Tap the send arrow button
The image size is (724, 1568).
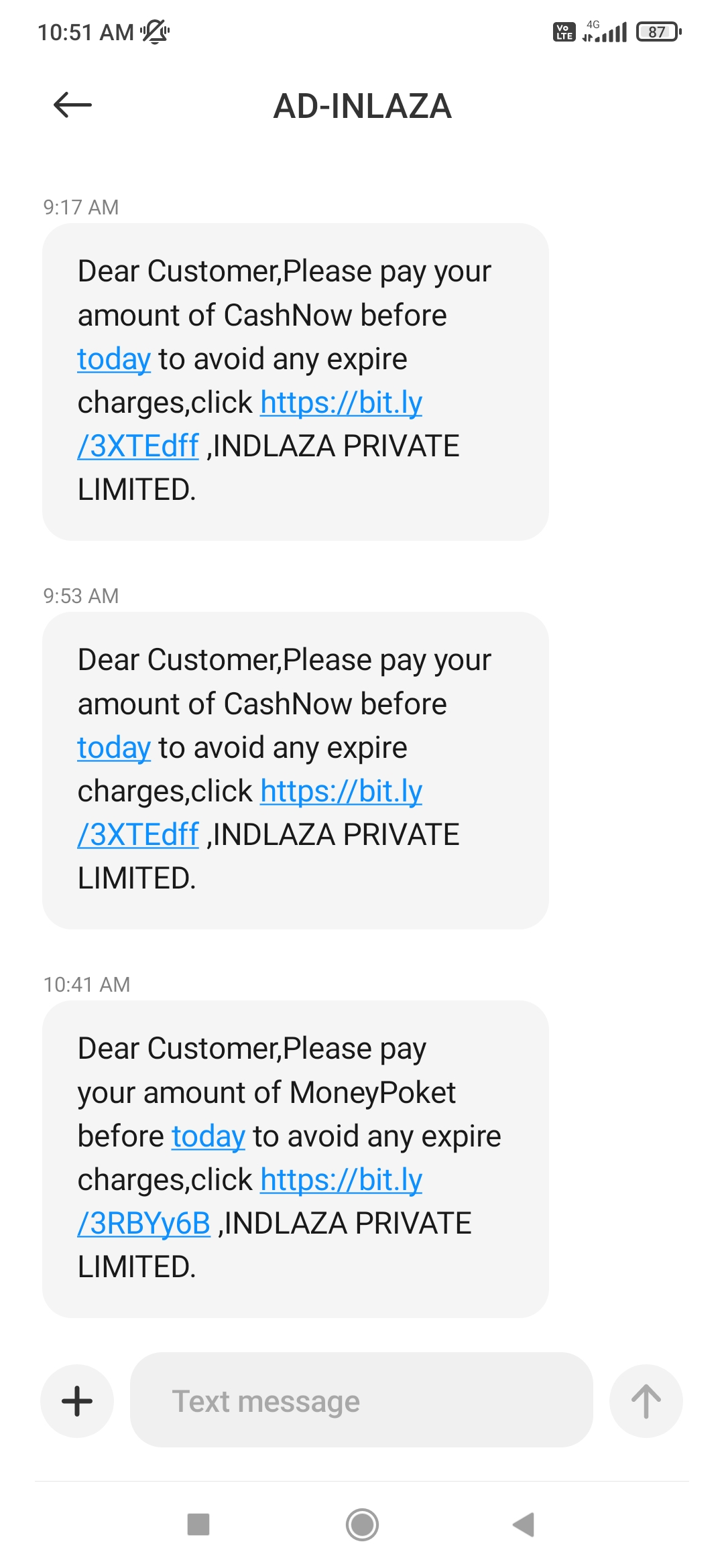coord(646,1400)
